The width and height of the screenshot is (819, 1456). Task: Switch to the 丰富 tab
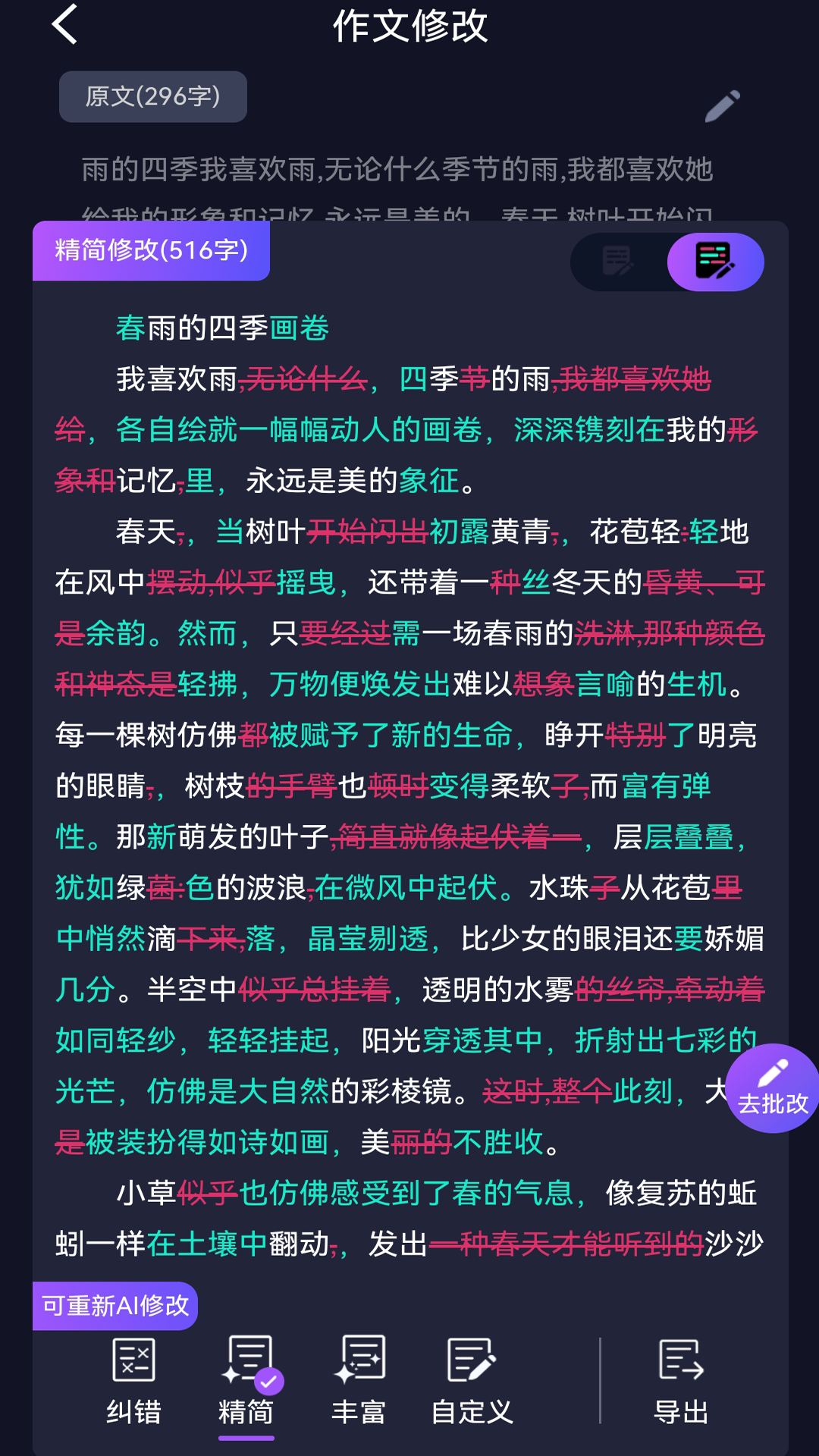pos(359,1380)
